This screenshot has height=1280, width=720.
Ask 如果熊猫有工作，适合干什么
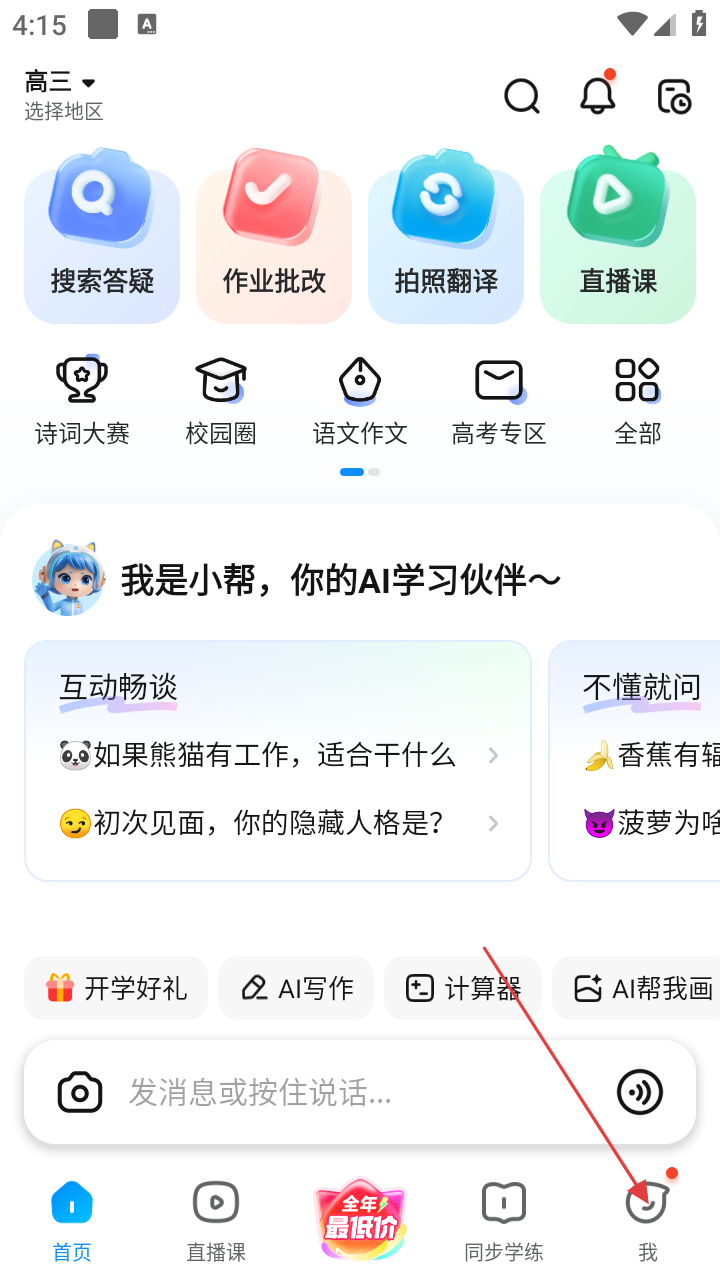tap(275, 755)
